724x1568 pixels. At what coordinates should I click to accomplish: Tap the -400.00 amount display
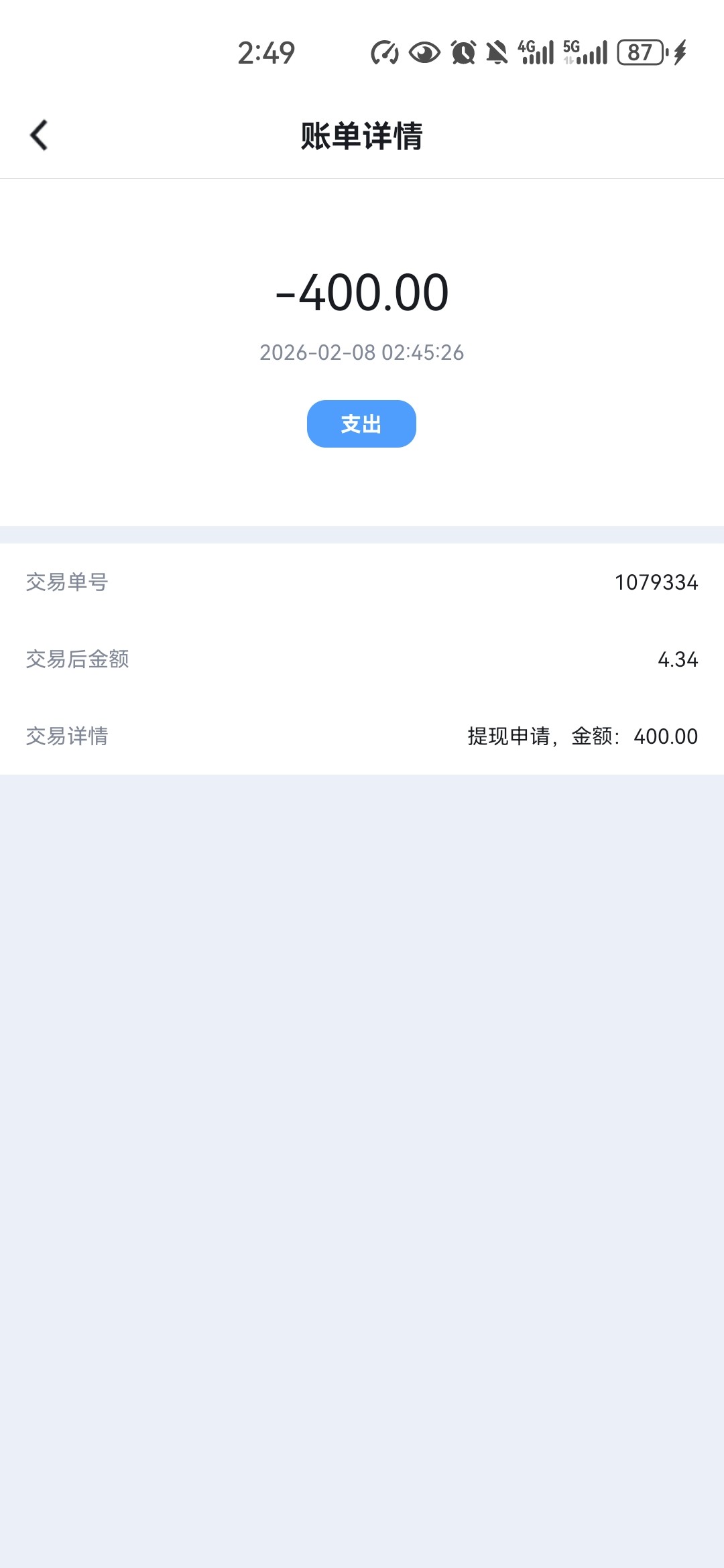pyautogui.click(x=361, y=293)
